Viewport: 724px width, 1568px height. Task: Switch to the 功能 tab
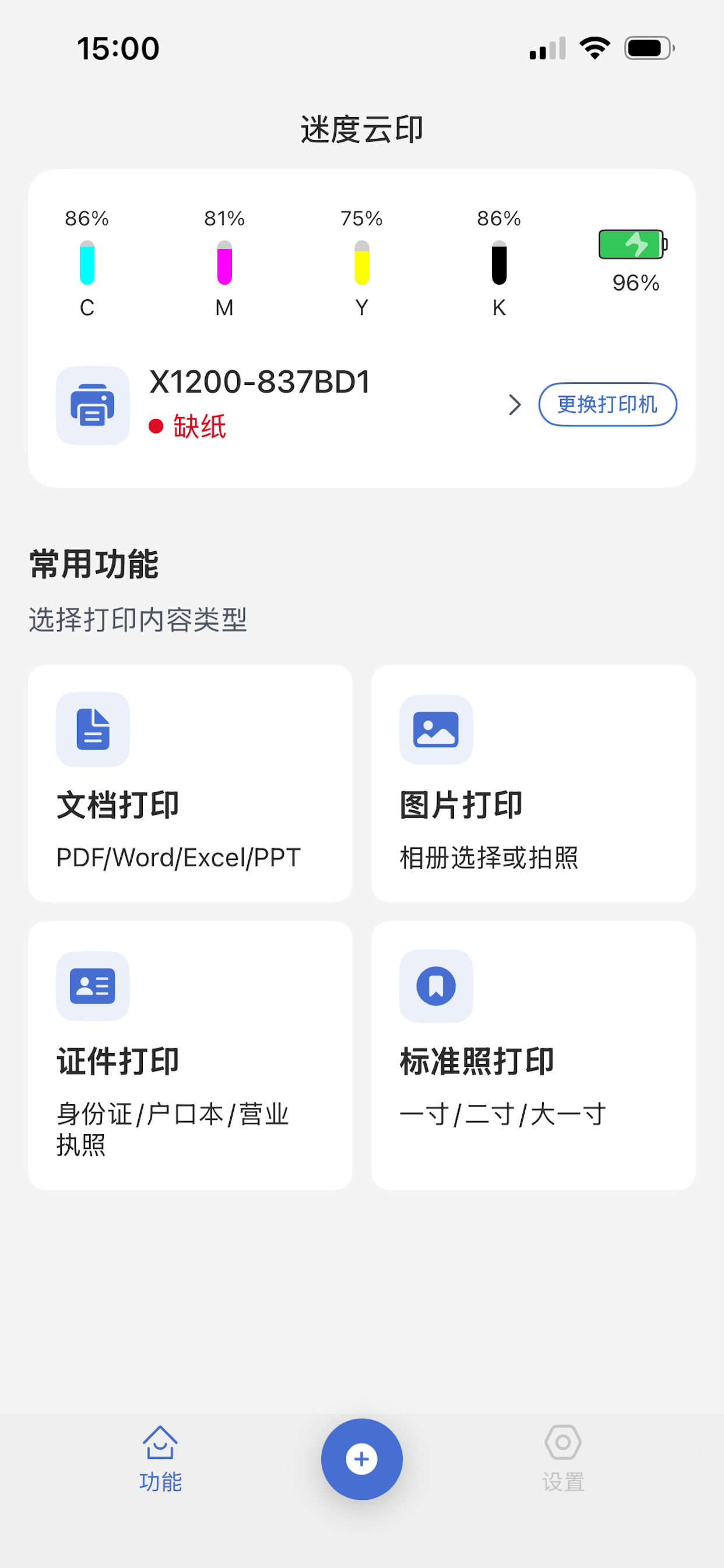pos(160,1458)
